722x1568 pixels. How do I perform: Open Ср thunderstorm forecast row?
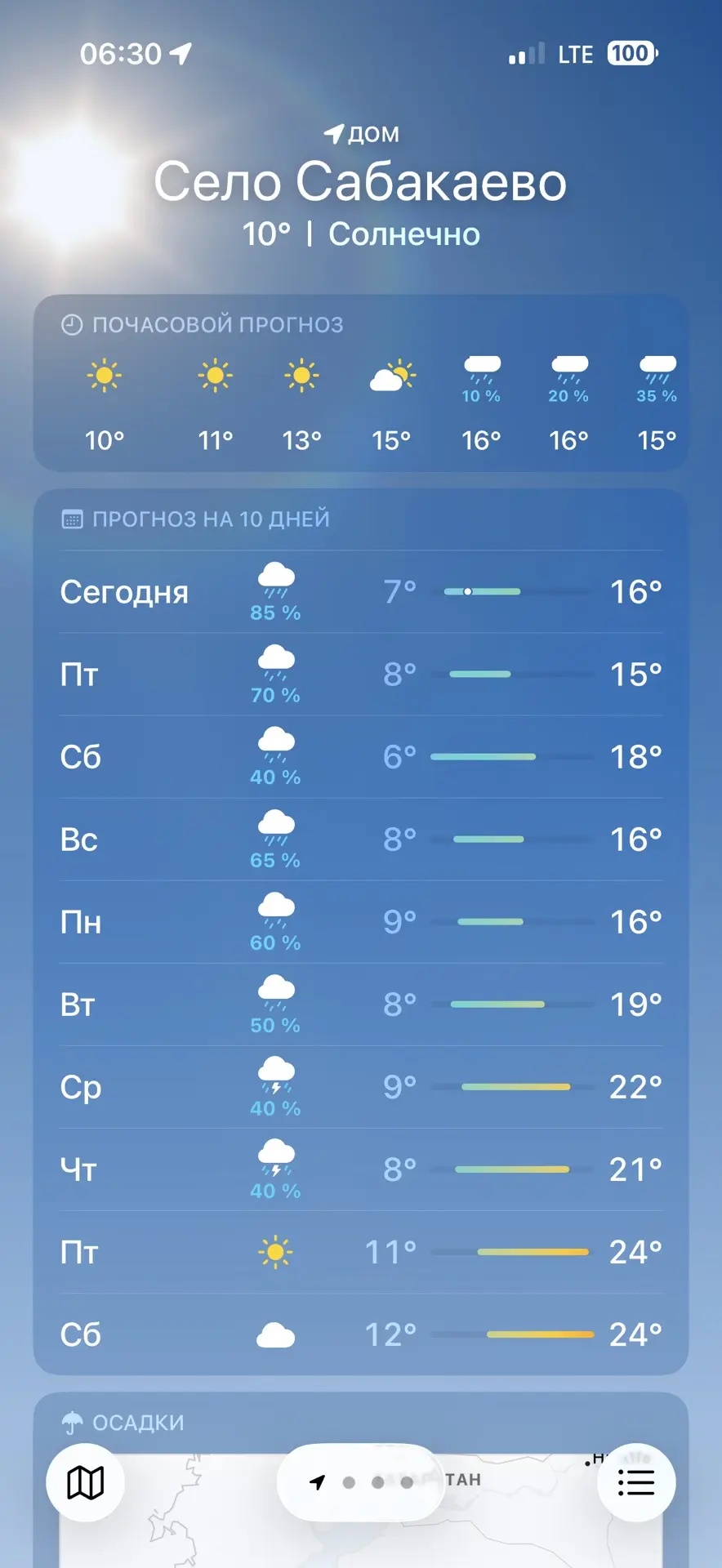(x=361, y=1087)
